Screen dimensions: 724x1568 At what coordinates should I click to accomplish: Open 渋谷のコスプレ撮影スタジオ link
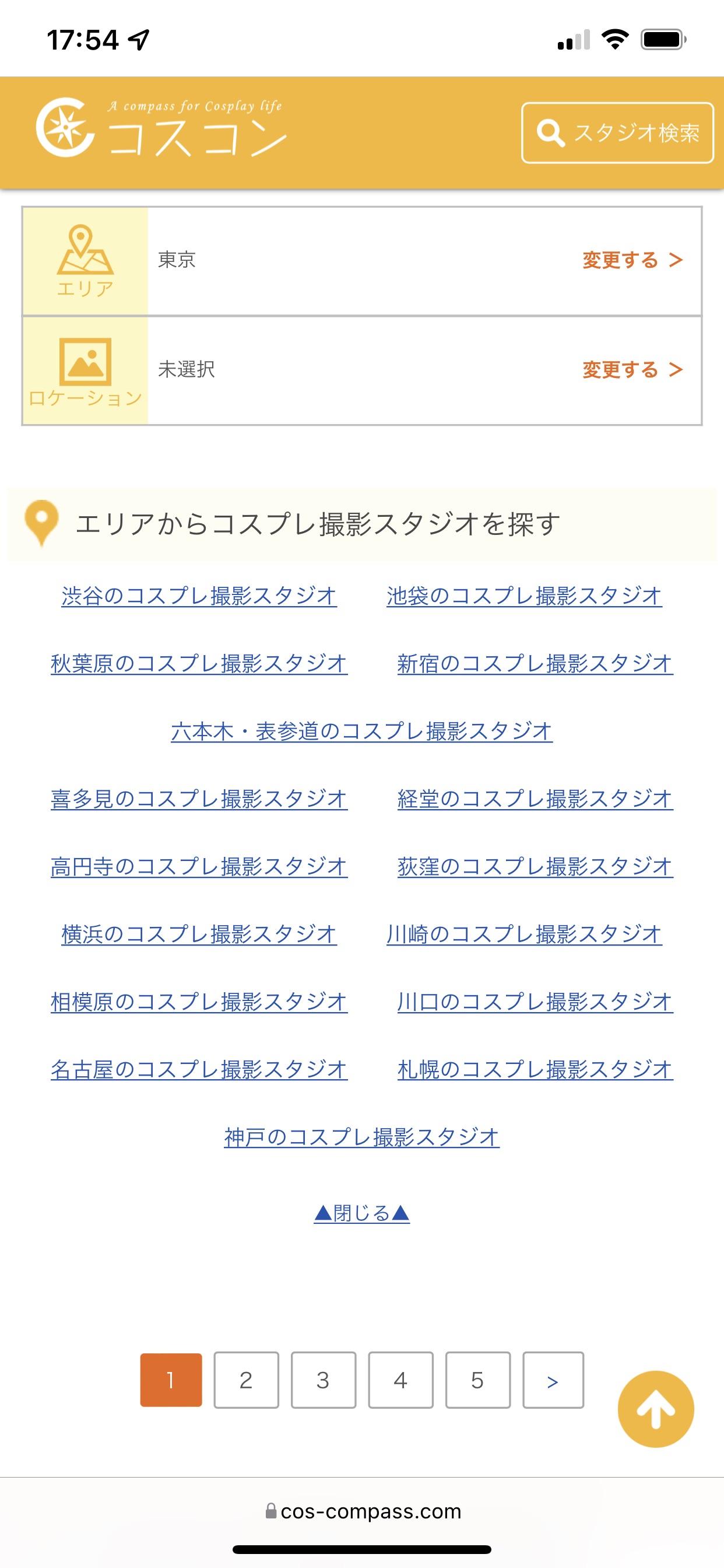[x=199, y=596]
